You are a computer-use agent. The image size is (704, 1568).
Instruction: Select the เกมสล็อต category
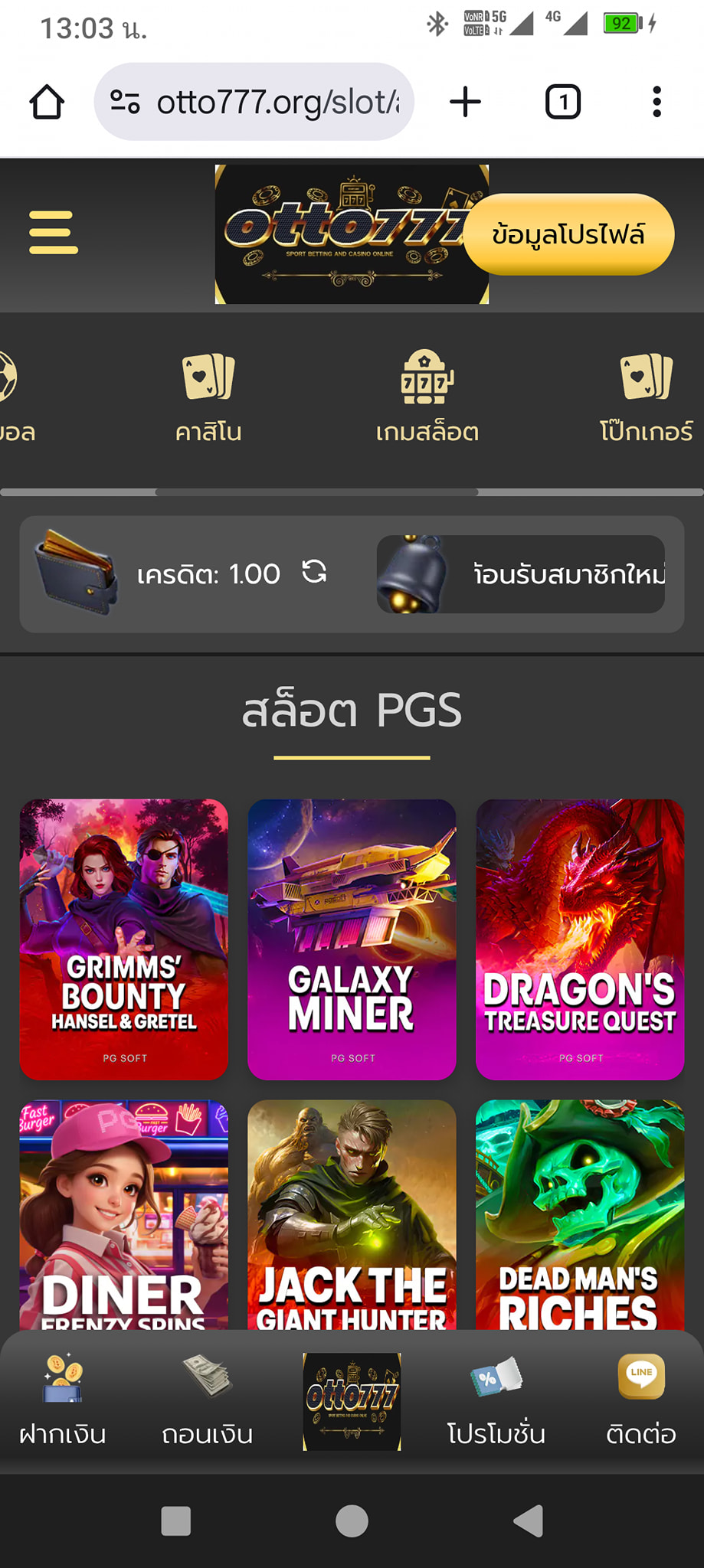(x=427, y=398)
